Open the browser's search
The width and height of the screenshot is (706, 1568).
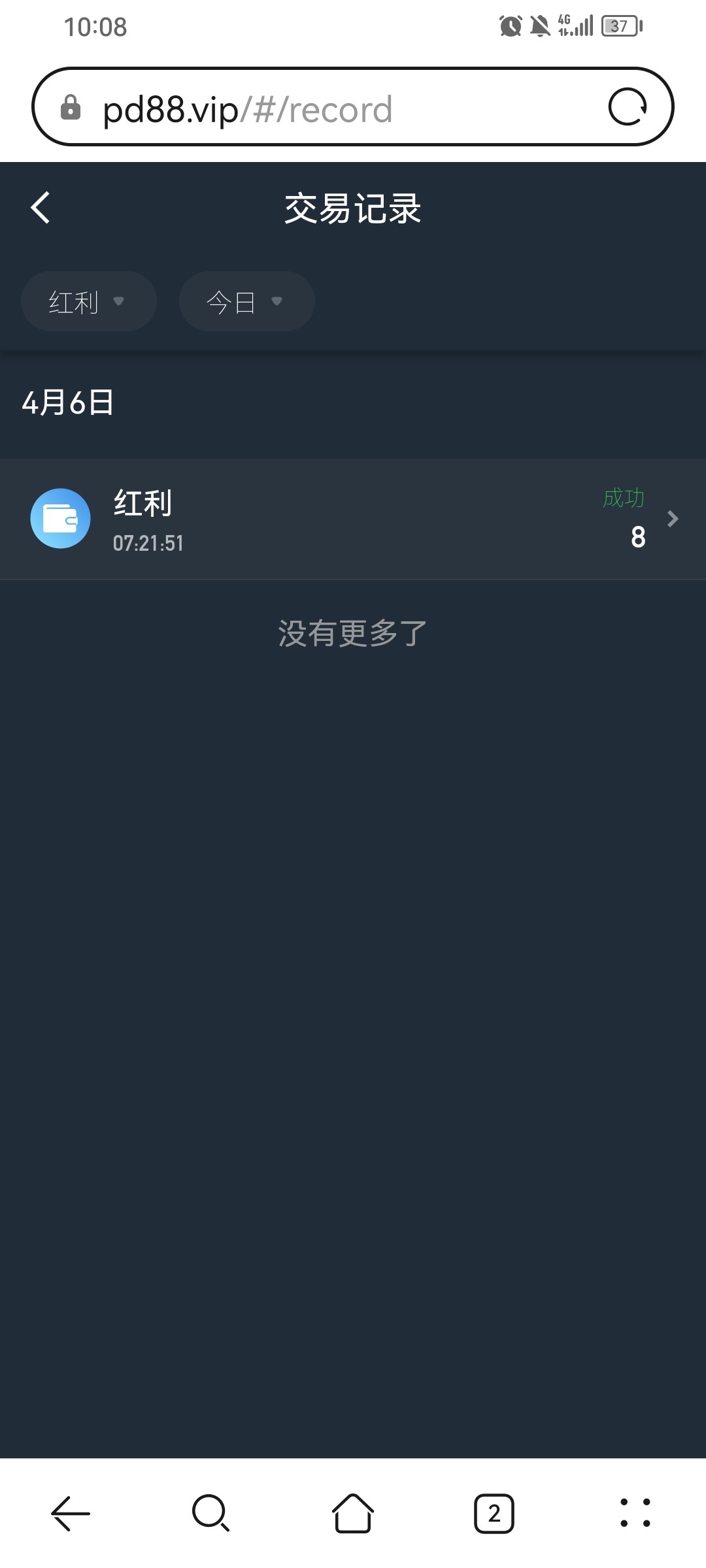(210, 1513)
